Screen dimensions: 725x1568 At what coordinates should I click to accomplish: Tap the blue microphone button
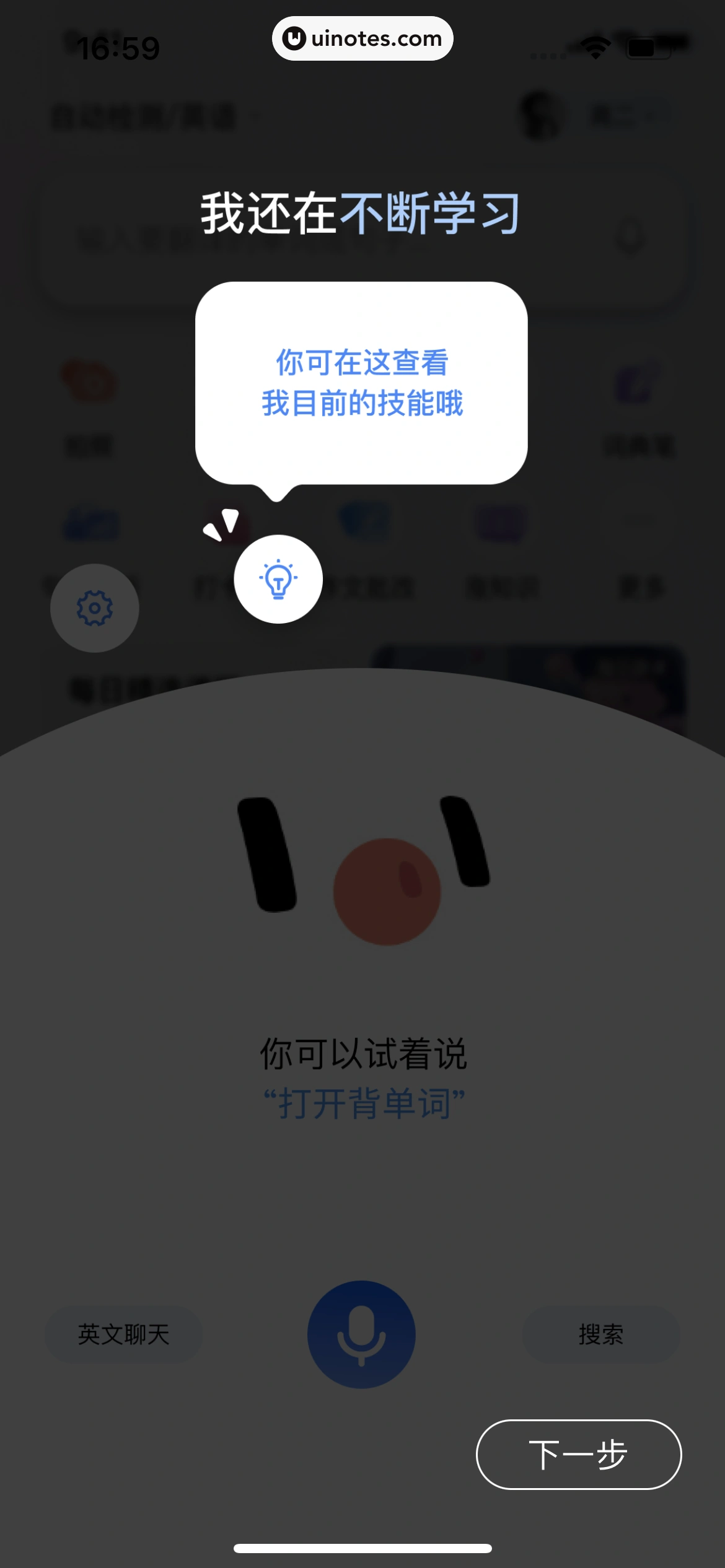click(362, 1336)
